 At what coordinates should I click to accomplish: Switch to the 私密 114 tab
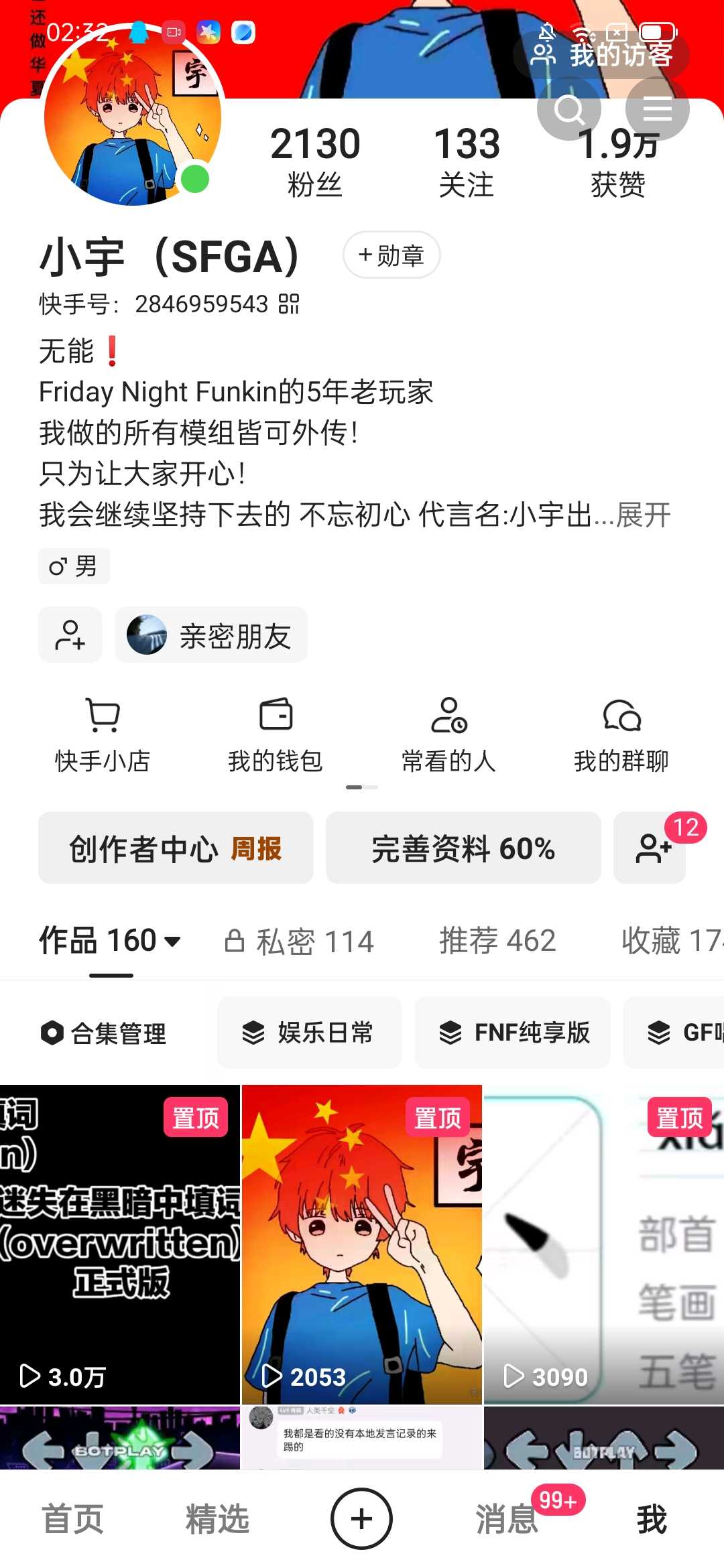pos(300,941)
